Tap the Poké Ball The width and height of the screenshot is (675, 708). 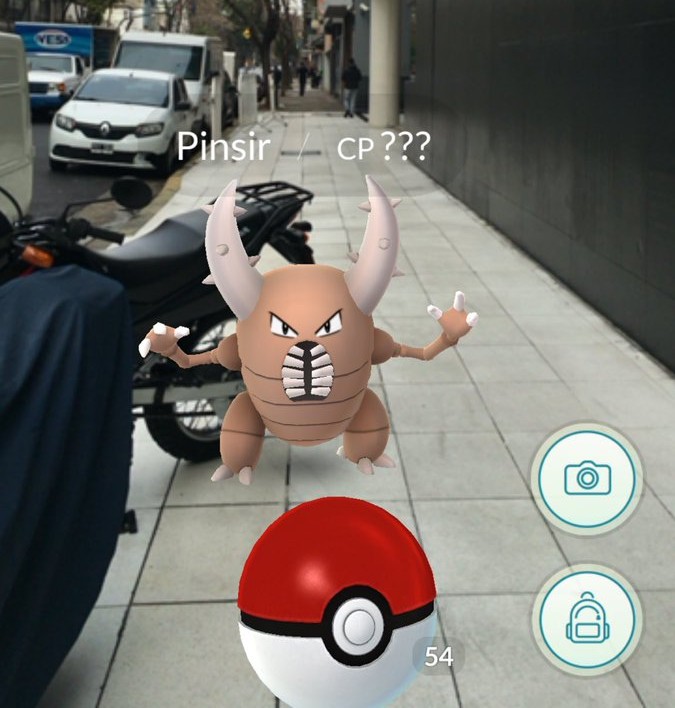click(x=336, y=600)
